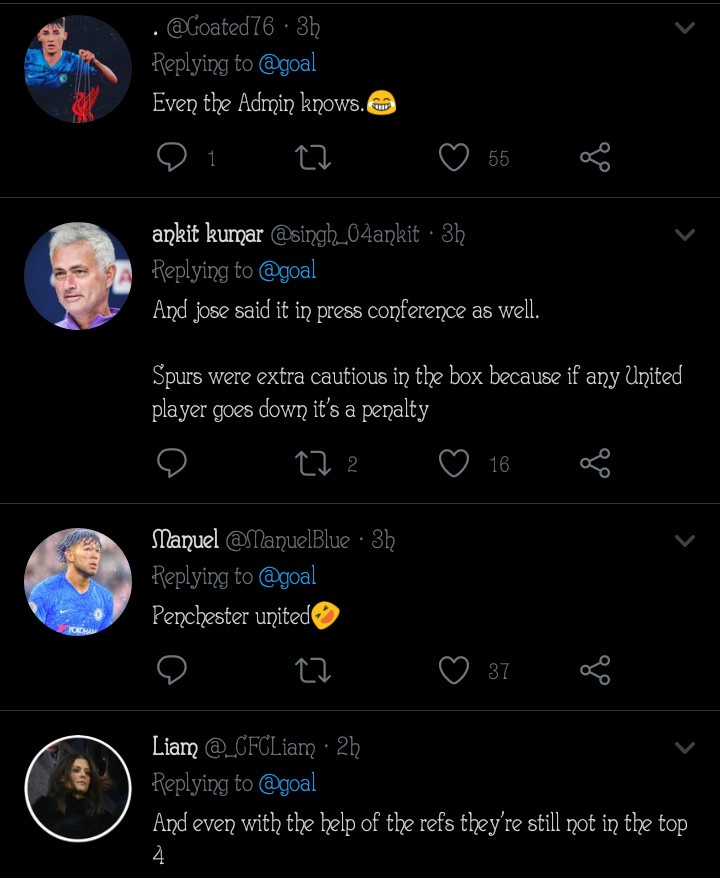The image size is (720, 878).
Task: View Manuel's profile avatar
Action: [x=78, y=582]
